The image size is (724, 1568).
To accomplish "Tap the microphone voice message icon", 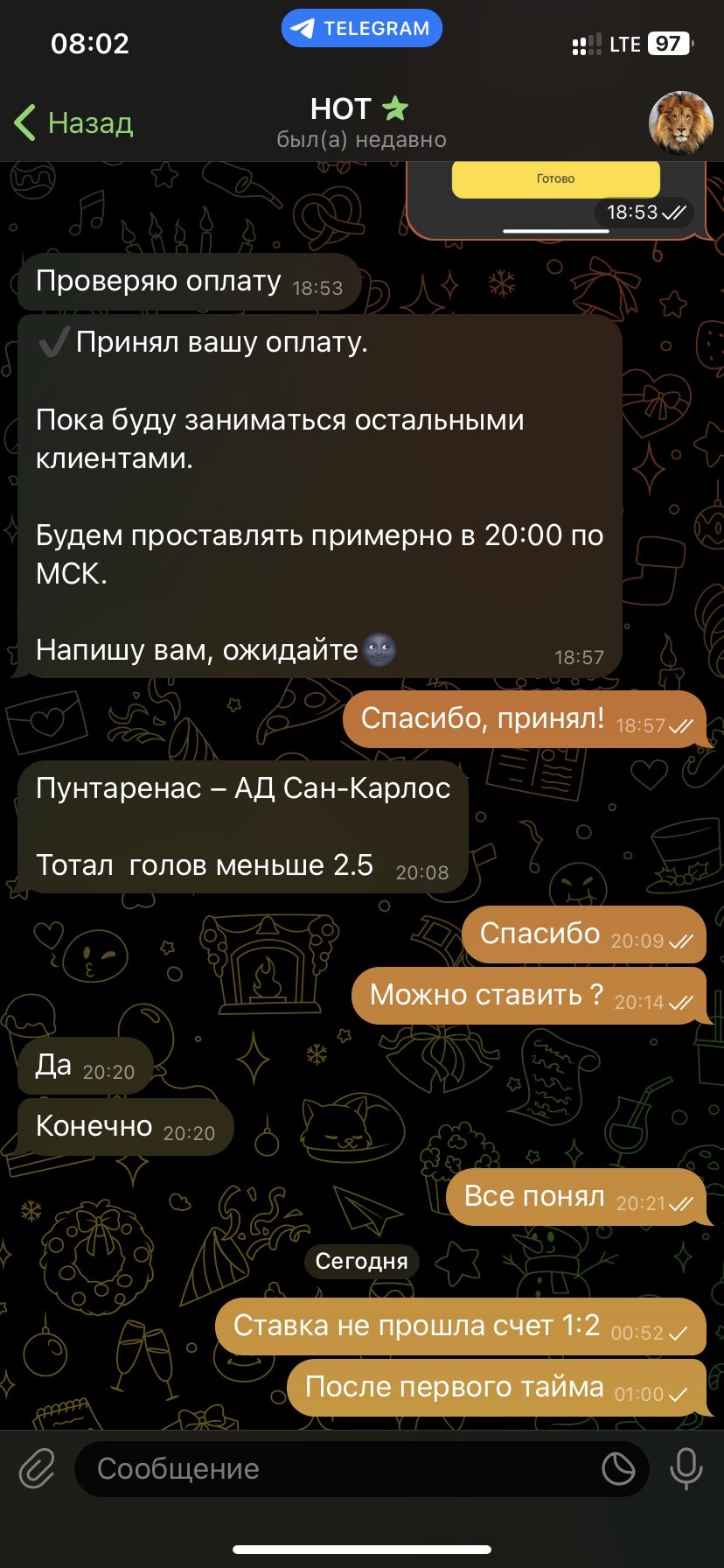I will [686, 1468].
